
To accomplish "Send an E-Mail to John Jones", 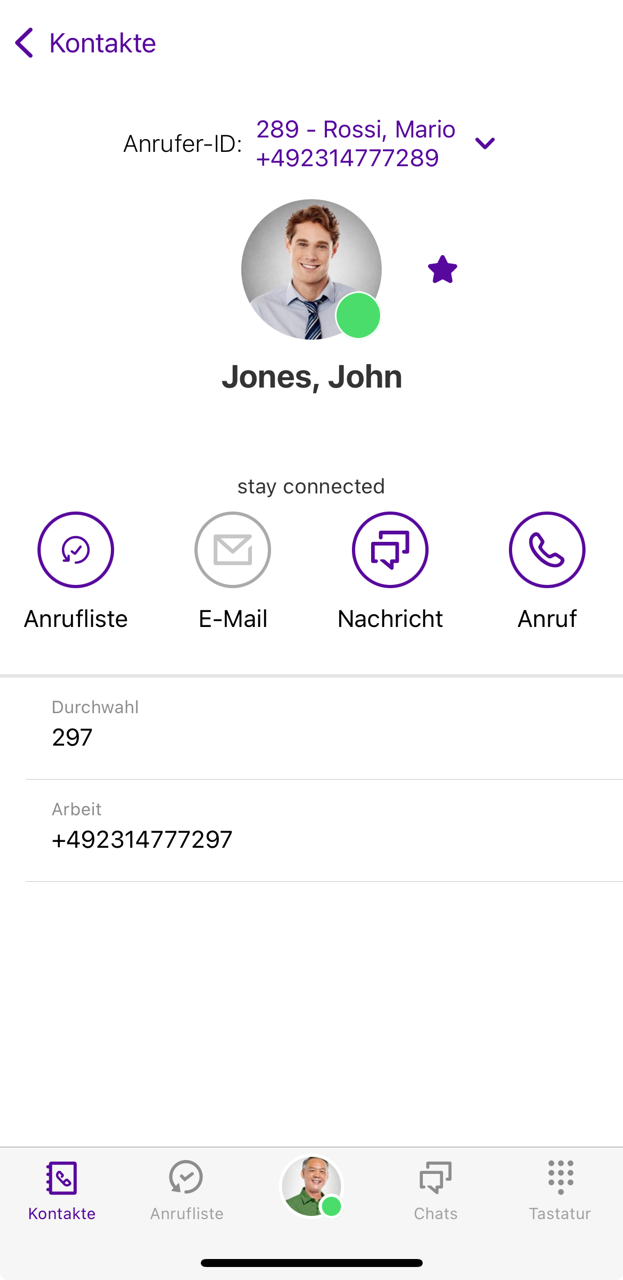I will point(233,550).
